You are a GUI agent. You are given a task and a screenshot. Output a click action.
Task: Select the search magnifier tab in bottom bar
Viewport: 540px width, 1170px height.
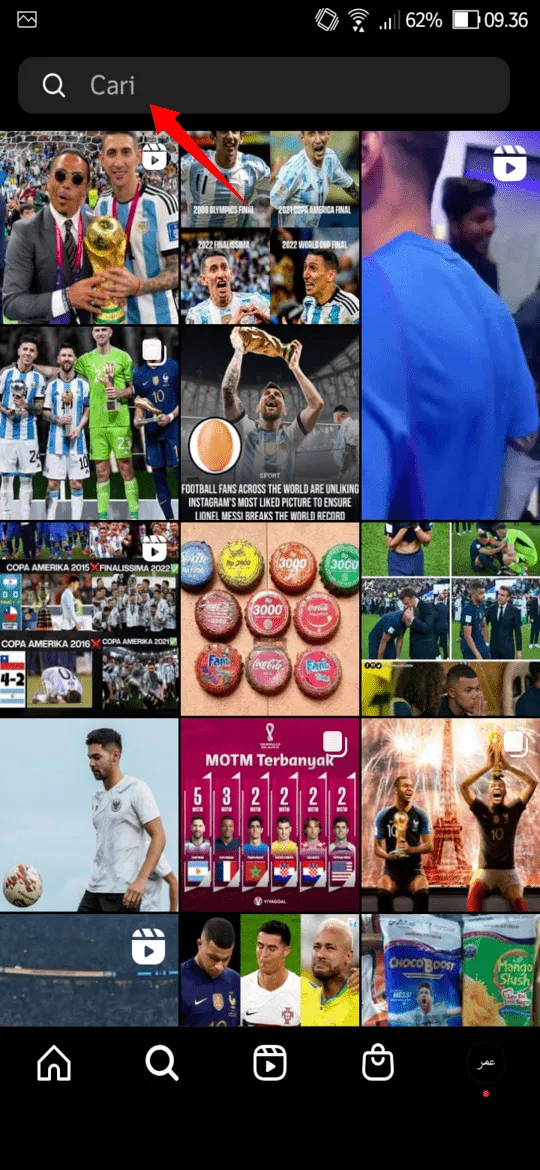point(162,1062)
